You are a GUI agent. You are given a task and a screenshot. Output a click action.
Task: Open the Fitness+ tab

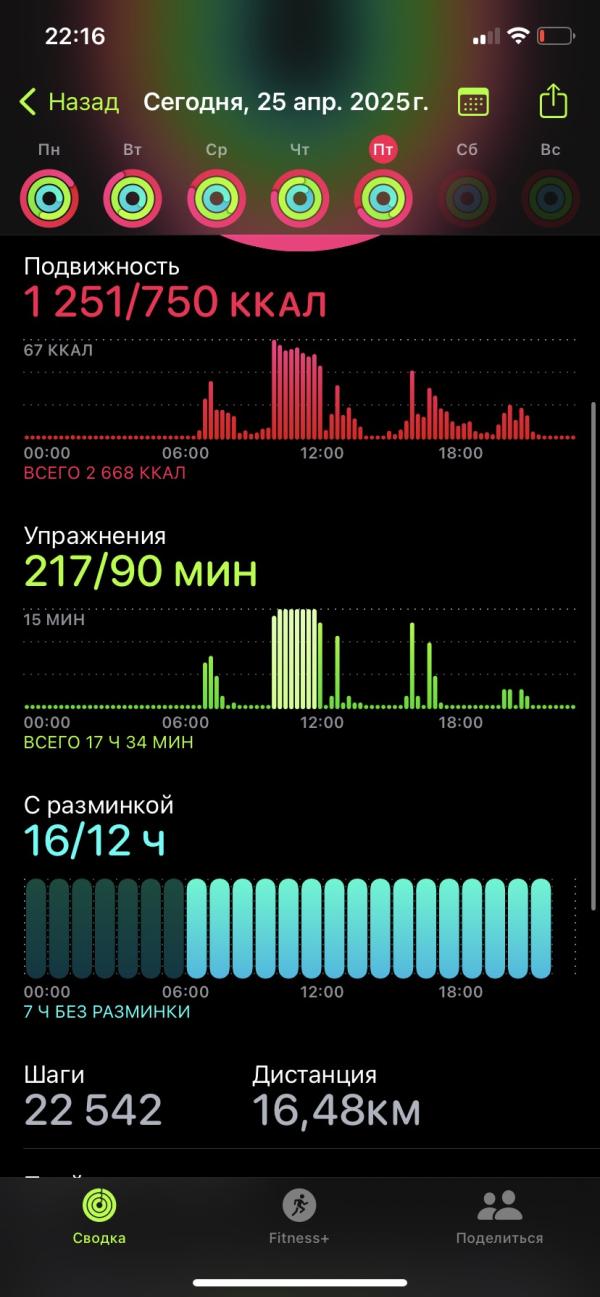[299, 1216]
